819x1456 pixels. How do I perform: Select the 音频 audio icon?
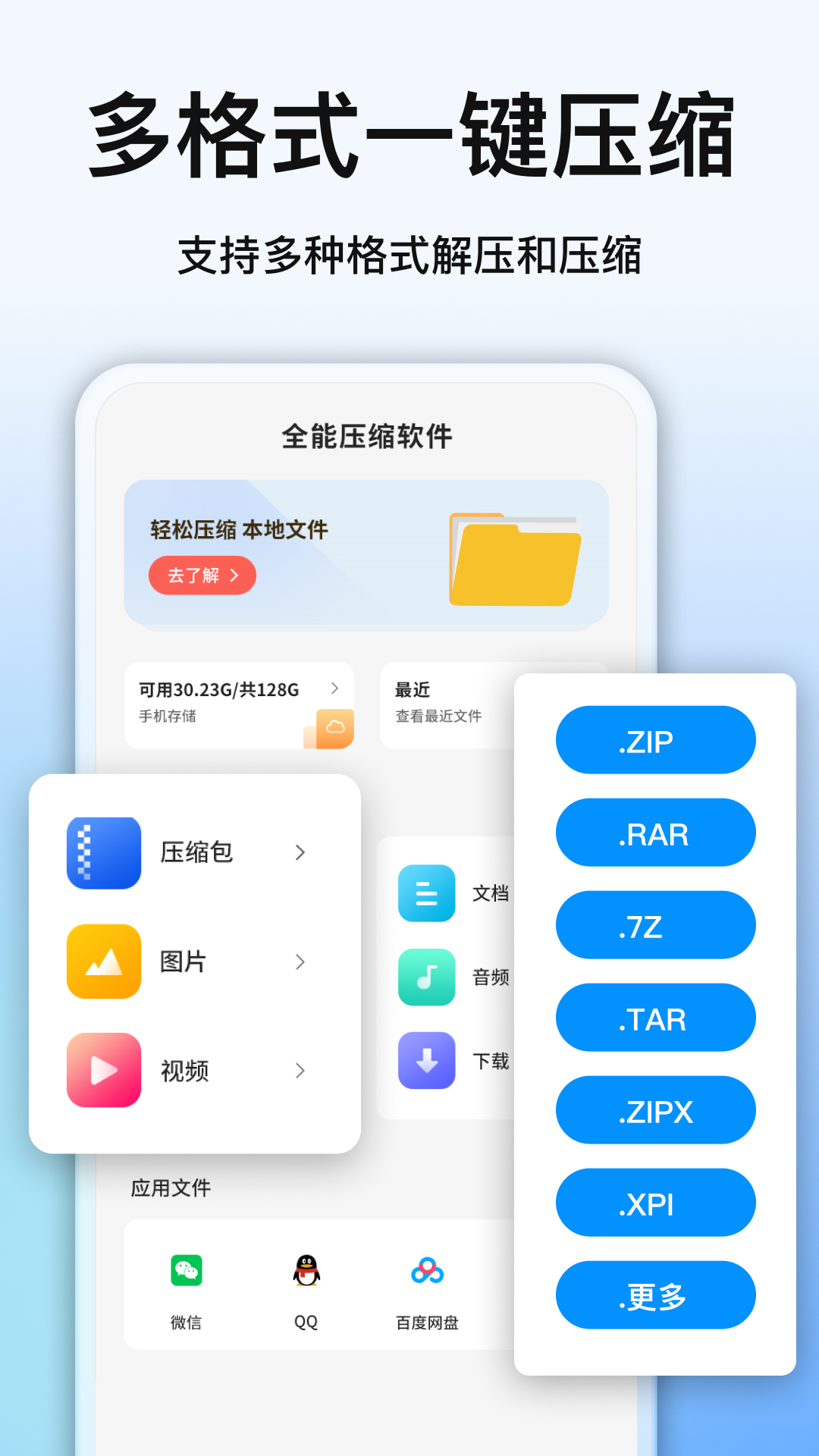click(x=426, y=977)
